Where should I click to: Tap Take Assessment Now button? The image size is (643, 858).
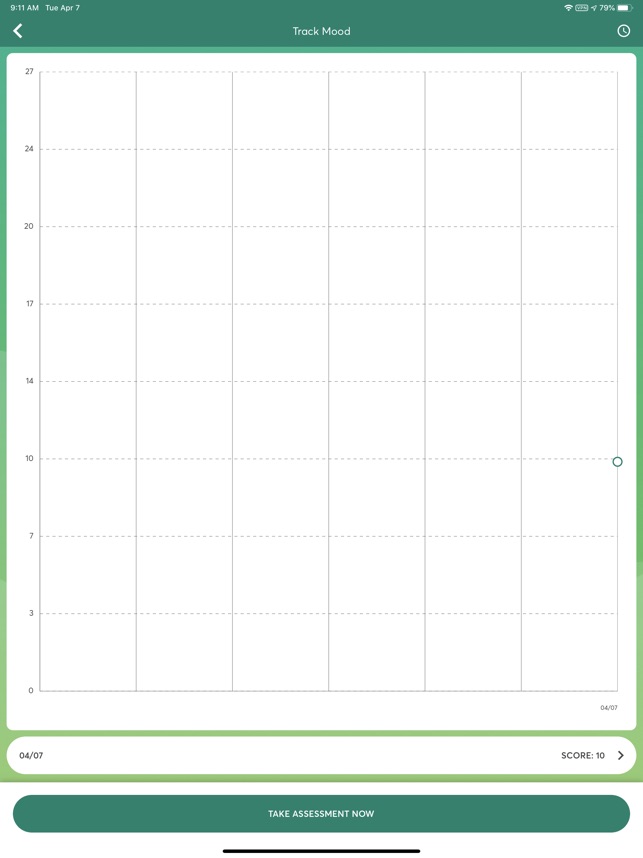coord(321,813)
